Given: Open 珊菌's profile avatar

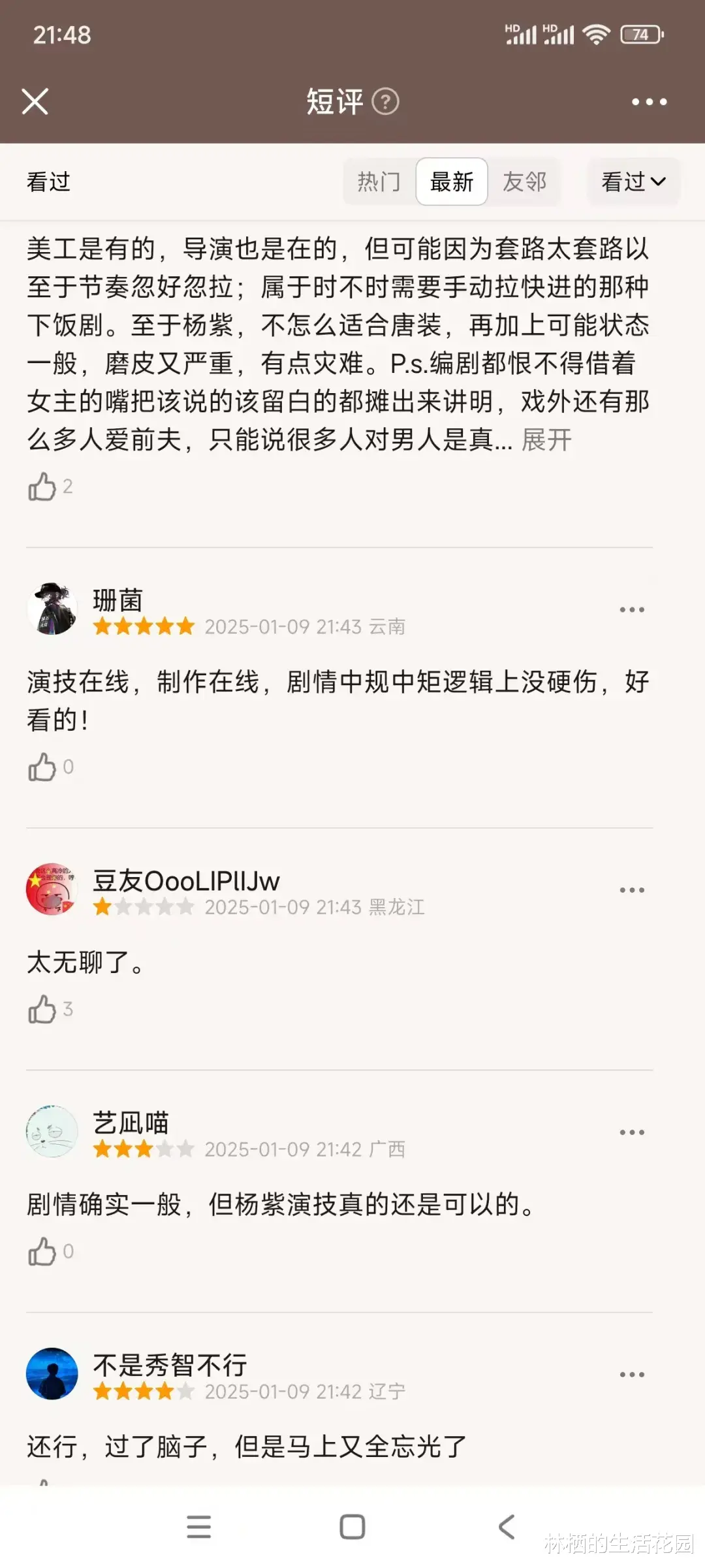Looking at the screenshot, I should [x=52, y=609].
